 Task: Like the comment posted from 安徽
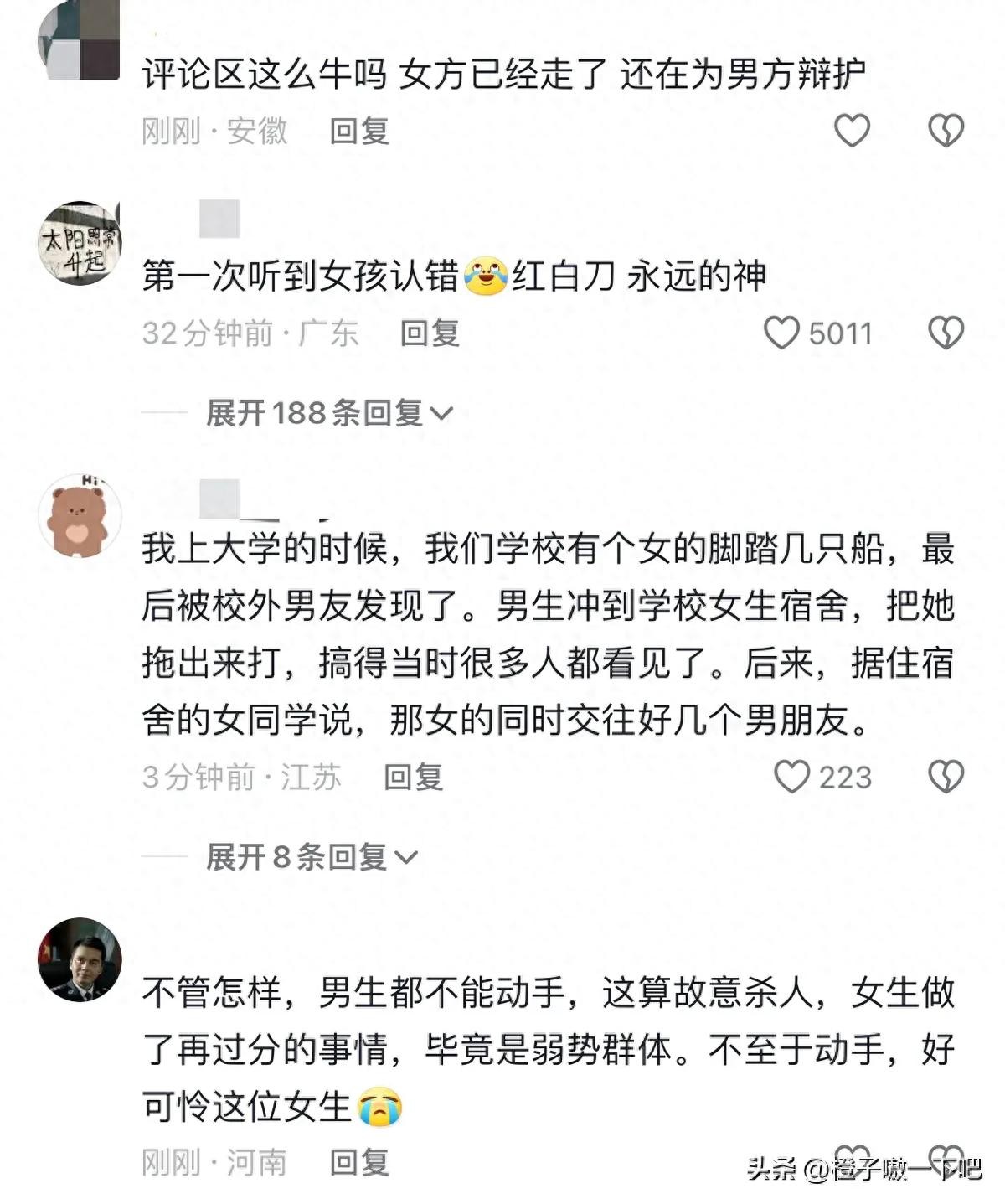click(x=852, y=131)
